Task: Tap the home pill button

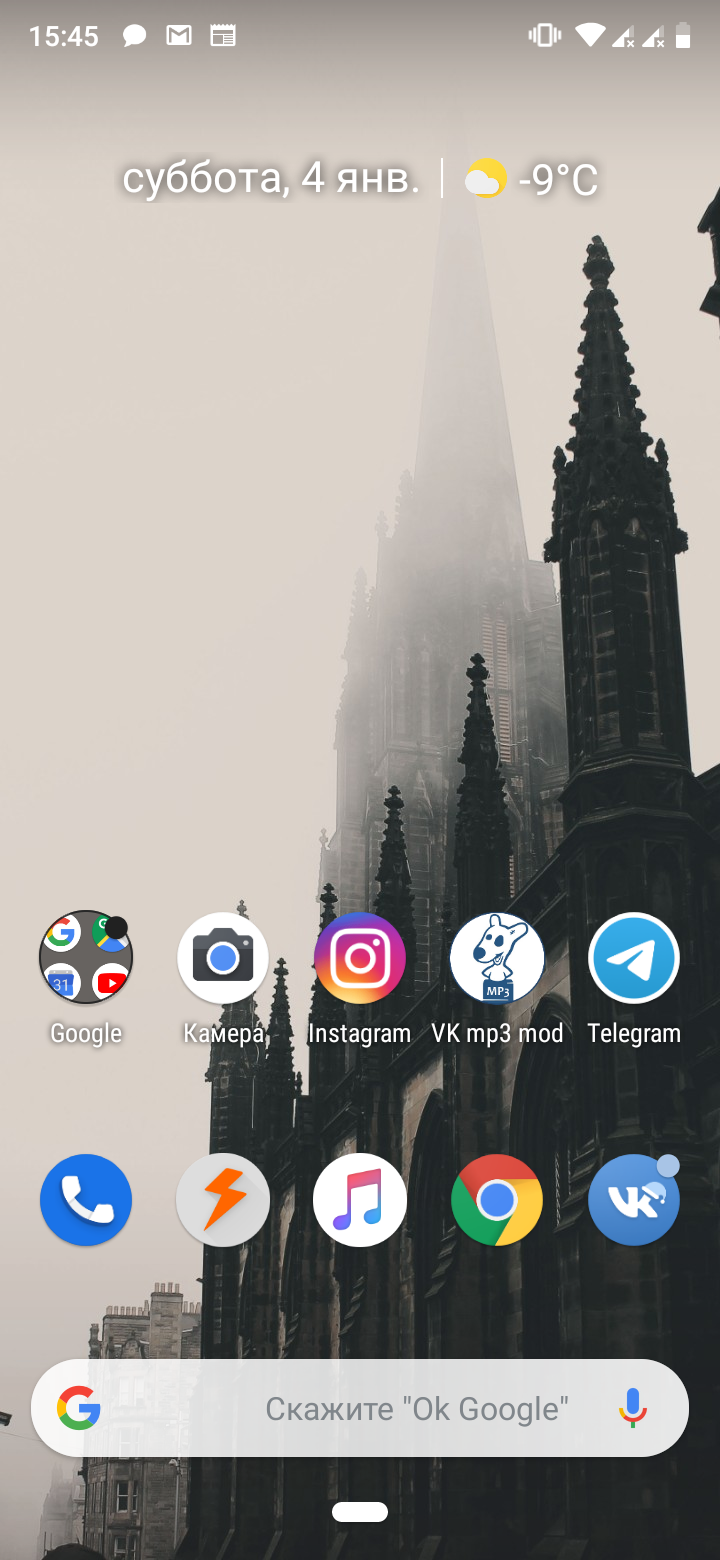Action: [360, 1511]
